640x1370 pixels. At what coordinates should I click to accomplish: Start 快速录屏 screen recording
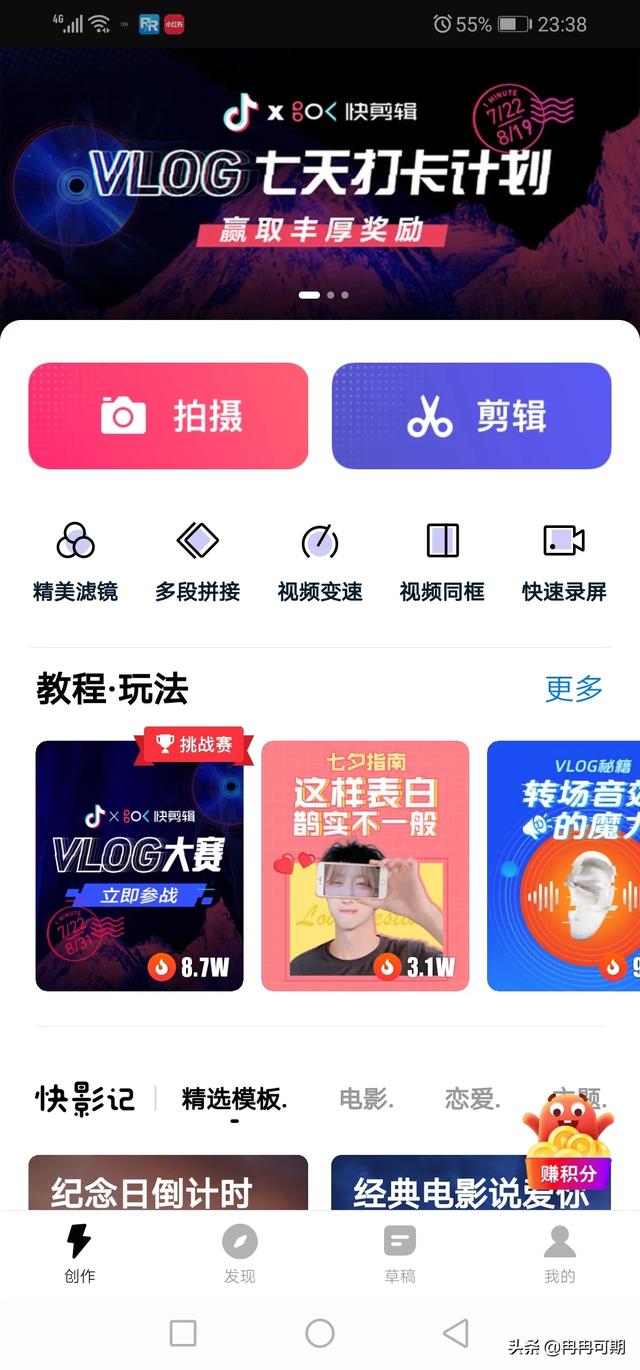pos(564,562)
